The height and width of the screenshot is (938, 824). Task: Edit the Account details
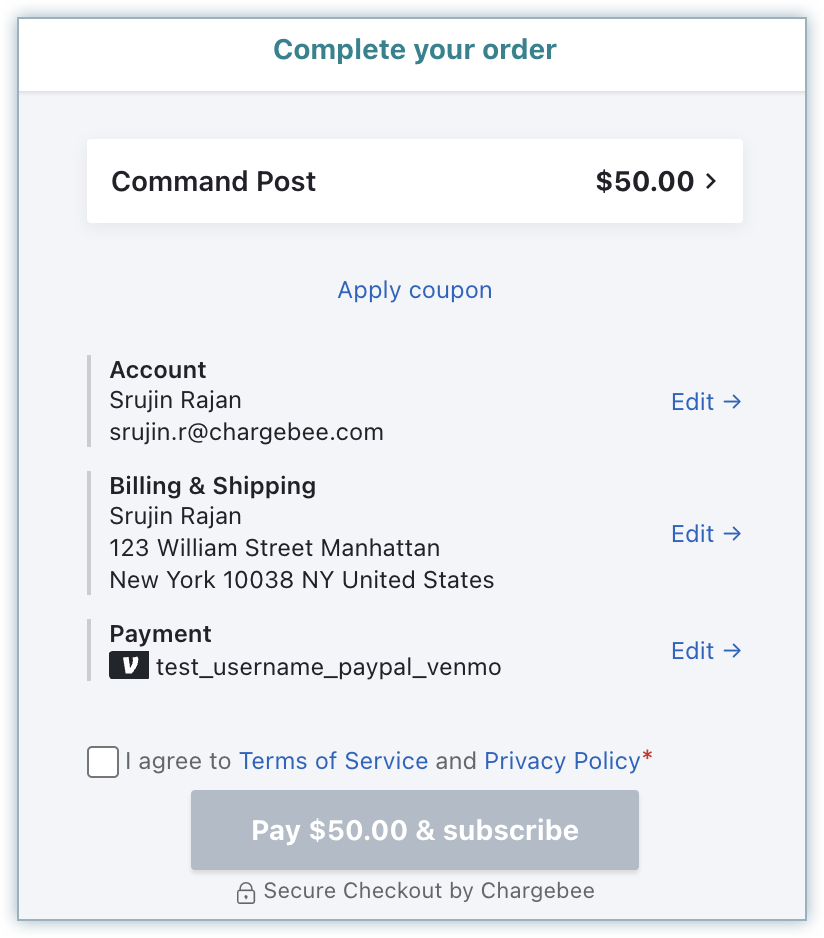click(x=705, y=402)
